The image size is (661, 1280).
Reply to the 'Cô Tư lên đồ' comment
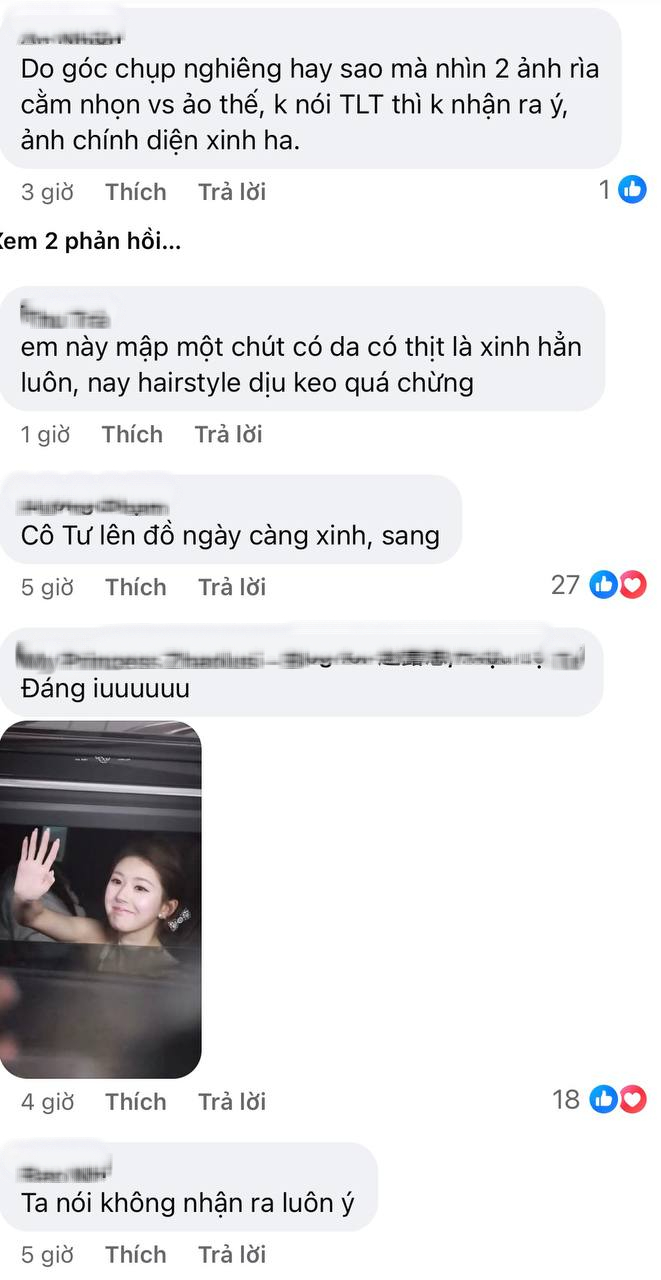coord(232,587)
